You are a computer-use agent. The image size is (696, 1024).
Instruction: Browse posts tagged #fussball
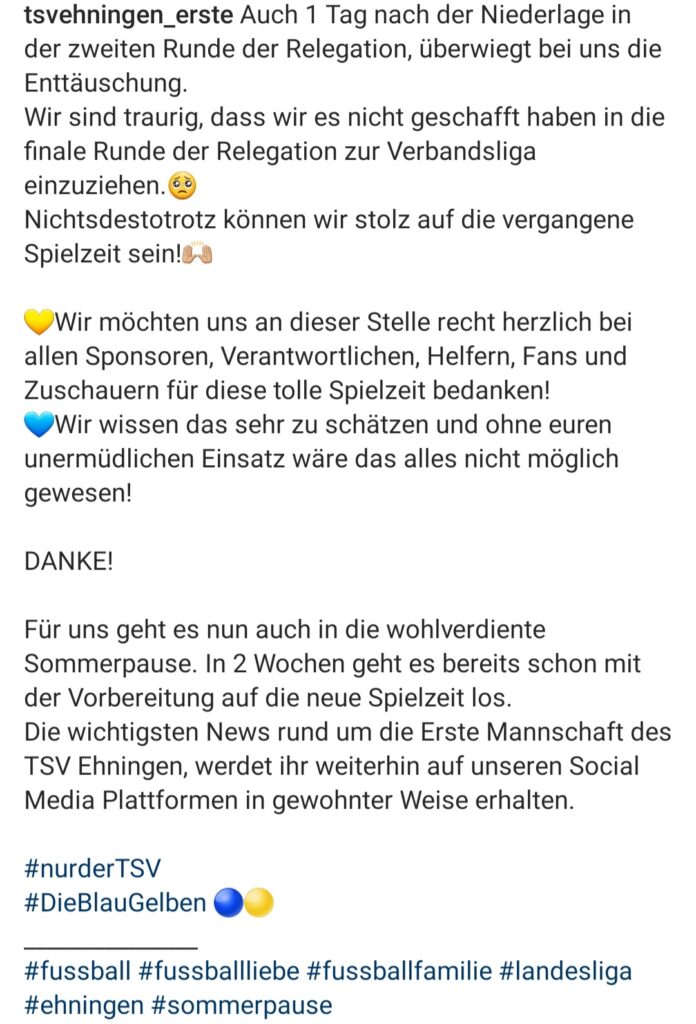[77, 971]
